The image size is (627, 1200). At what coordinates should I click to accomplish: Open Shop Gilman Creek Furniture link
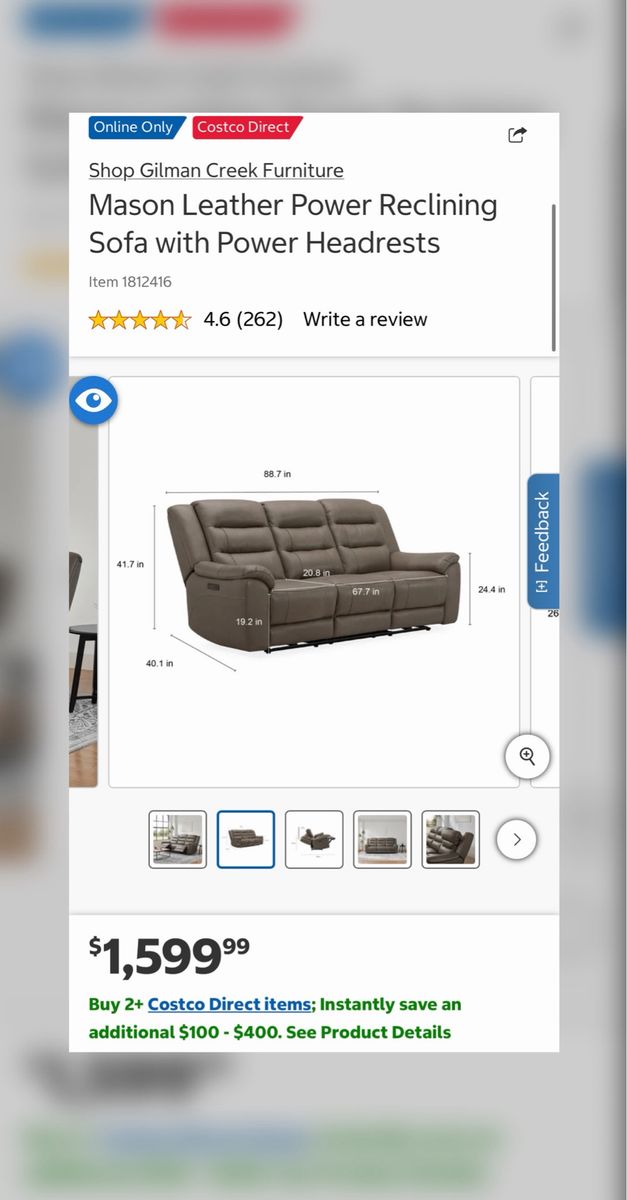tap(216, 170)
